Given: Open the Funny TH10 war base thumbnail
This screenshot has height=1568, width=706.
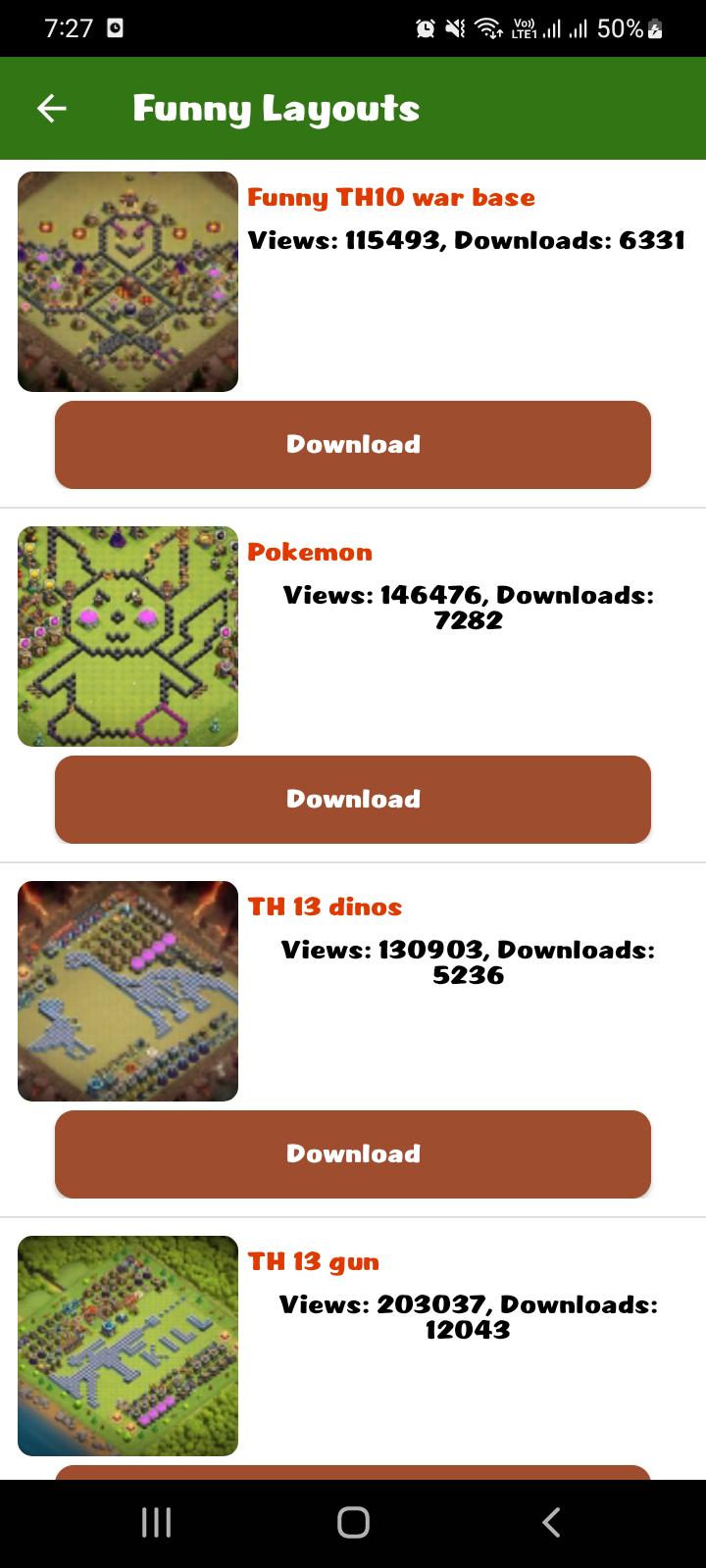Looking at the screenshot, I should [x=127, y=281].
